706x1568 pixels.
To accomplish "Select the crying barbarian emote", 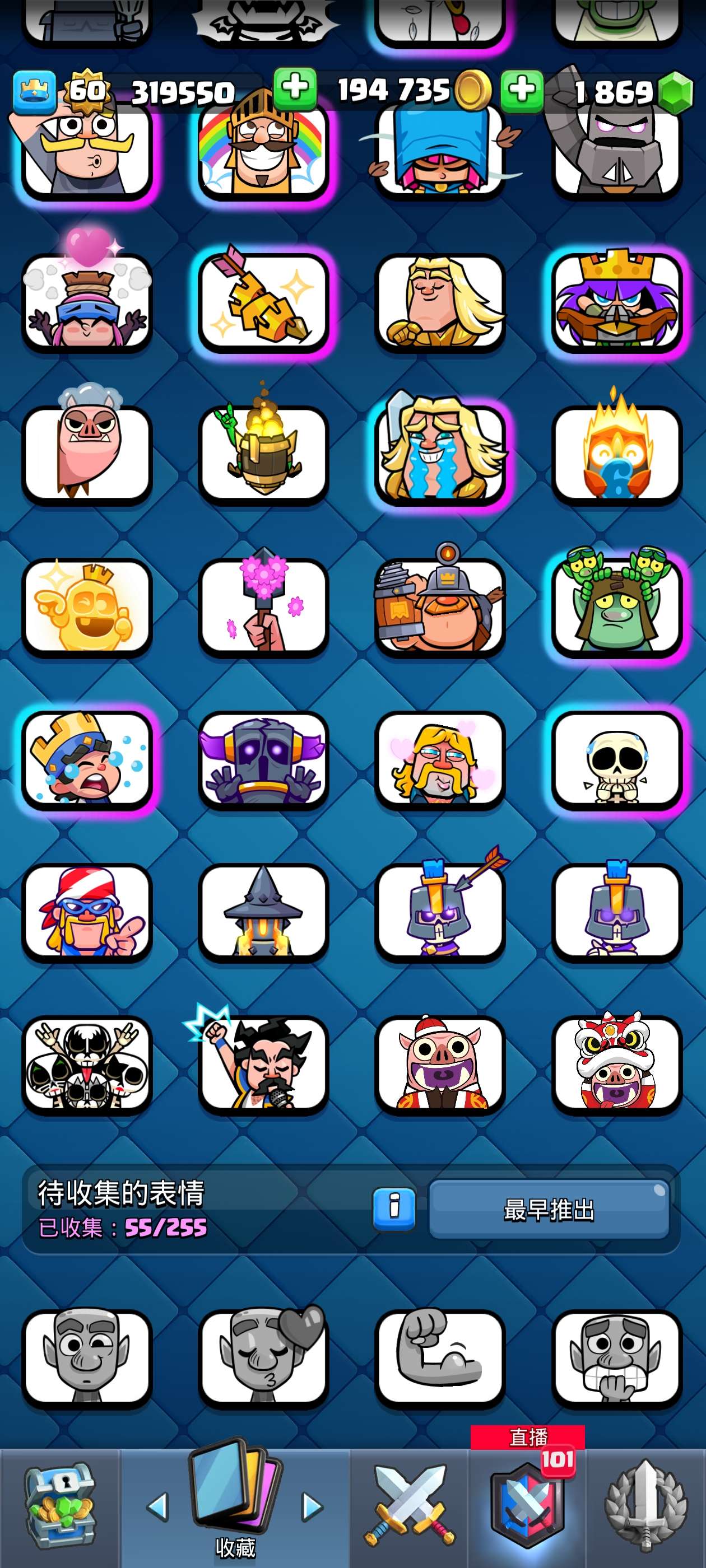I will tap(440, 455).
